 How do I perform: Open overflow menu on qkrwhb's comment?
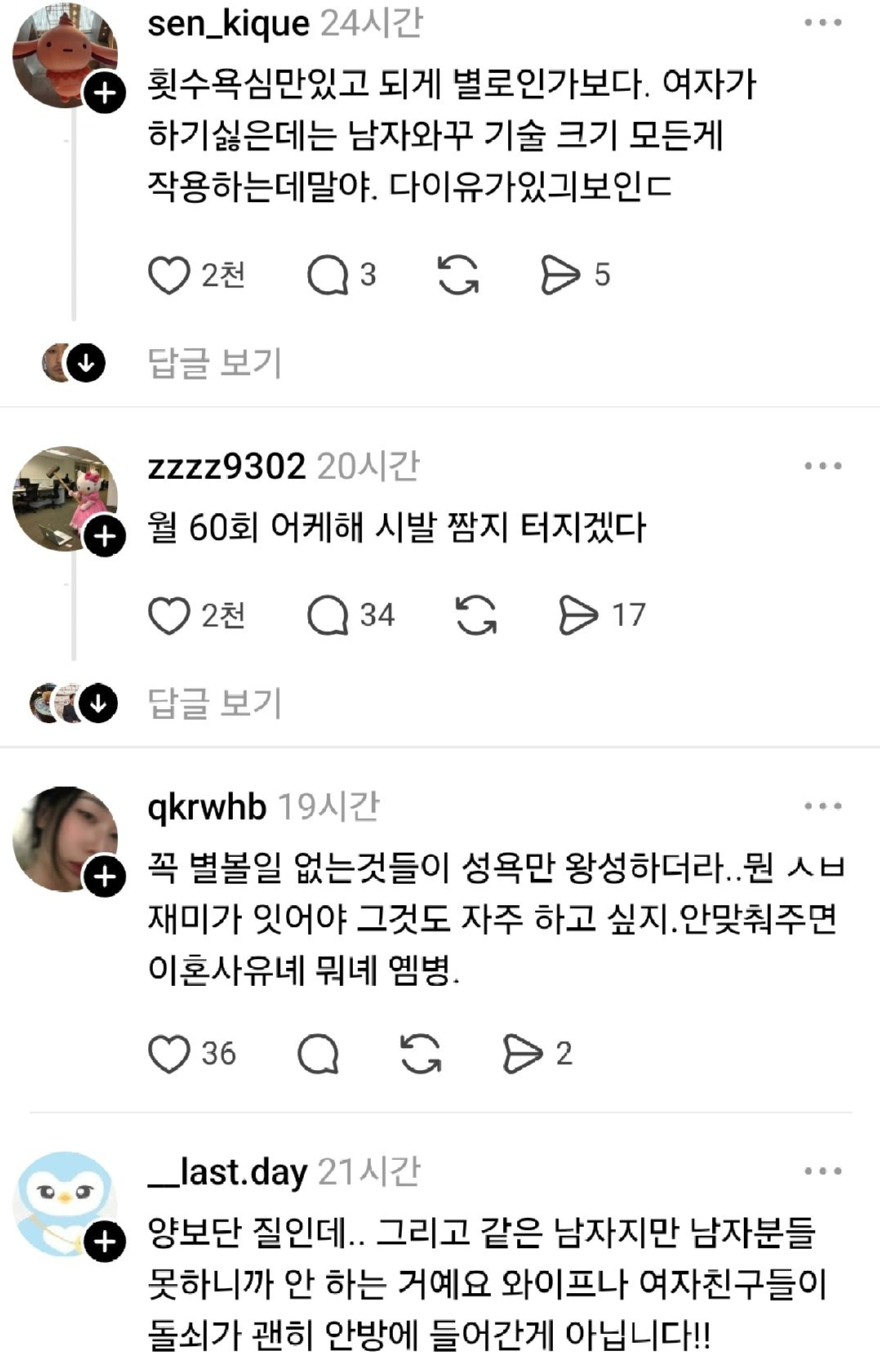[823, 806]
